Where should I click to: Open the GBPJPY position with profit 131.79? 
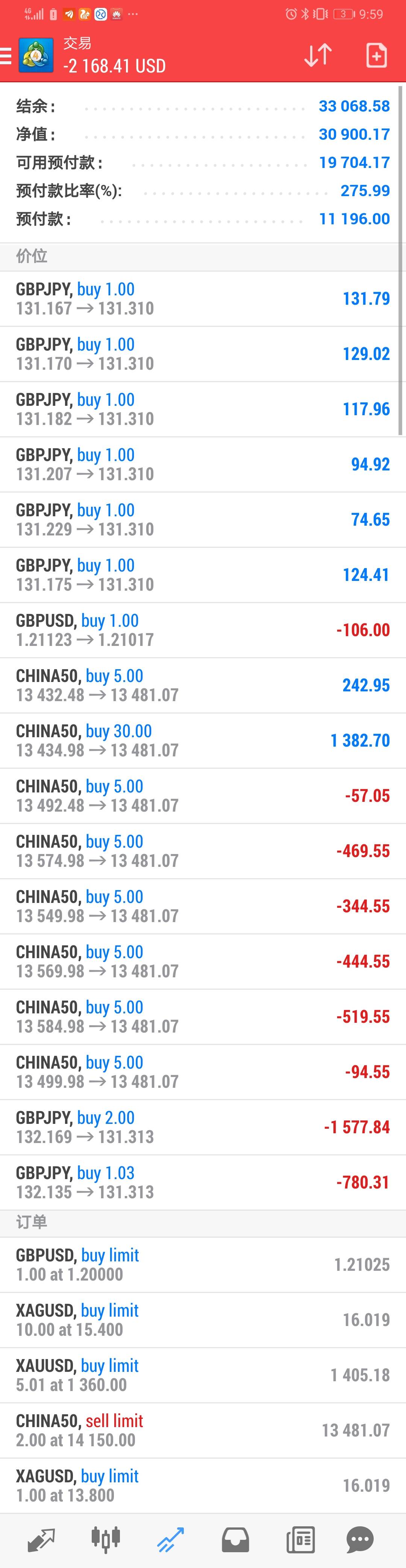(203, 299)
